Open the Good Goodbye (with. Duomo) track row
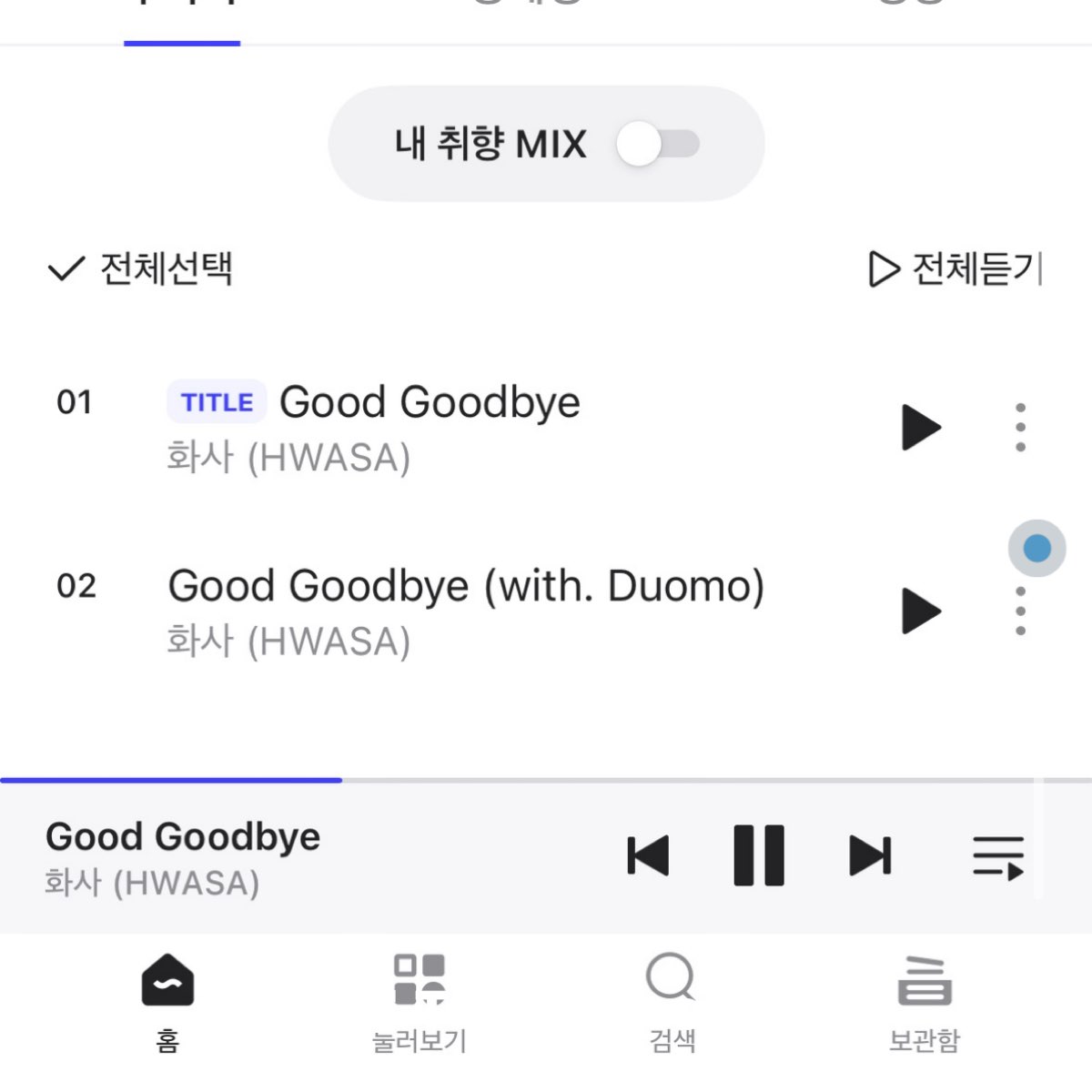The width and height of the screenshot is (1092, 1092). tap(466, 611)
